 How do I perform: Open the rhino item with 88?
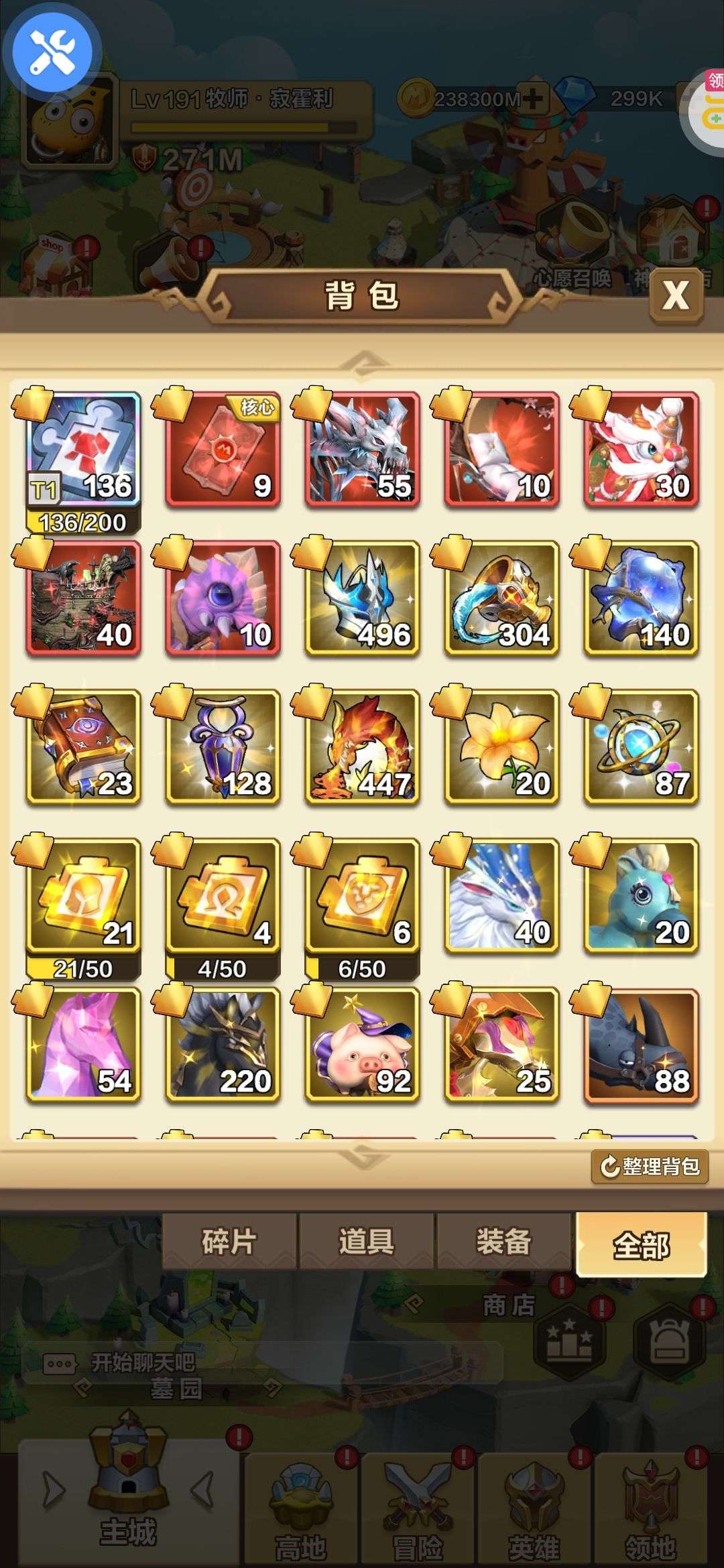[641, 1045]
